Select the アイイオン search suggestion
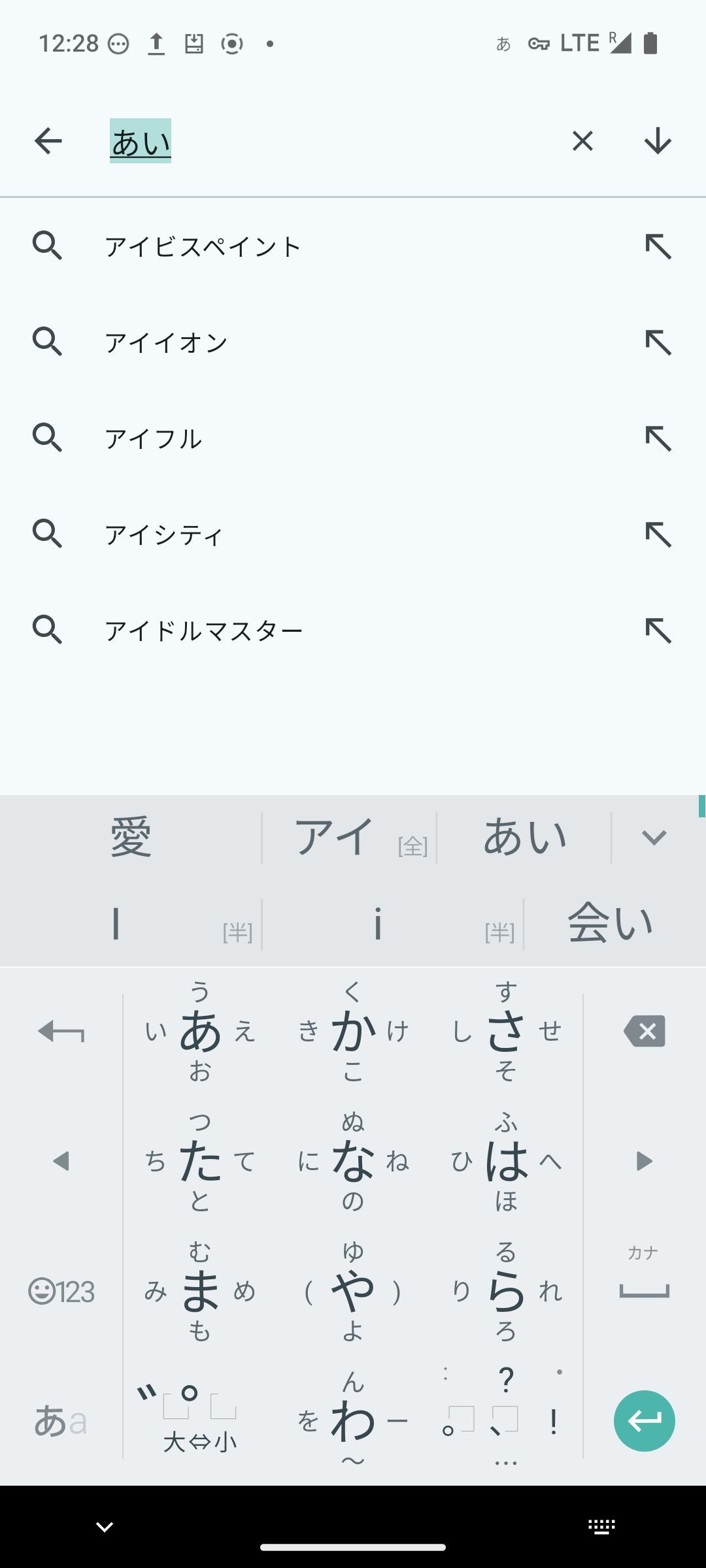This screenshot has width=706, height=1568. (x=166, y=343)
